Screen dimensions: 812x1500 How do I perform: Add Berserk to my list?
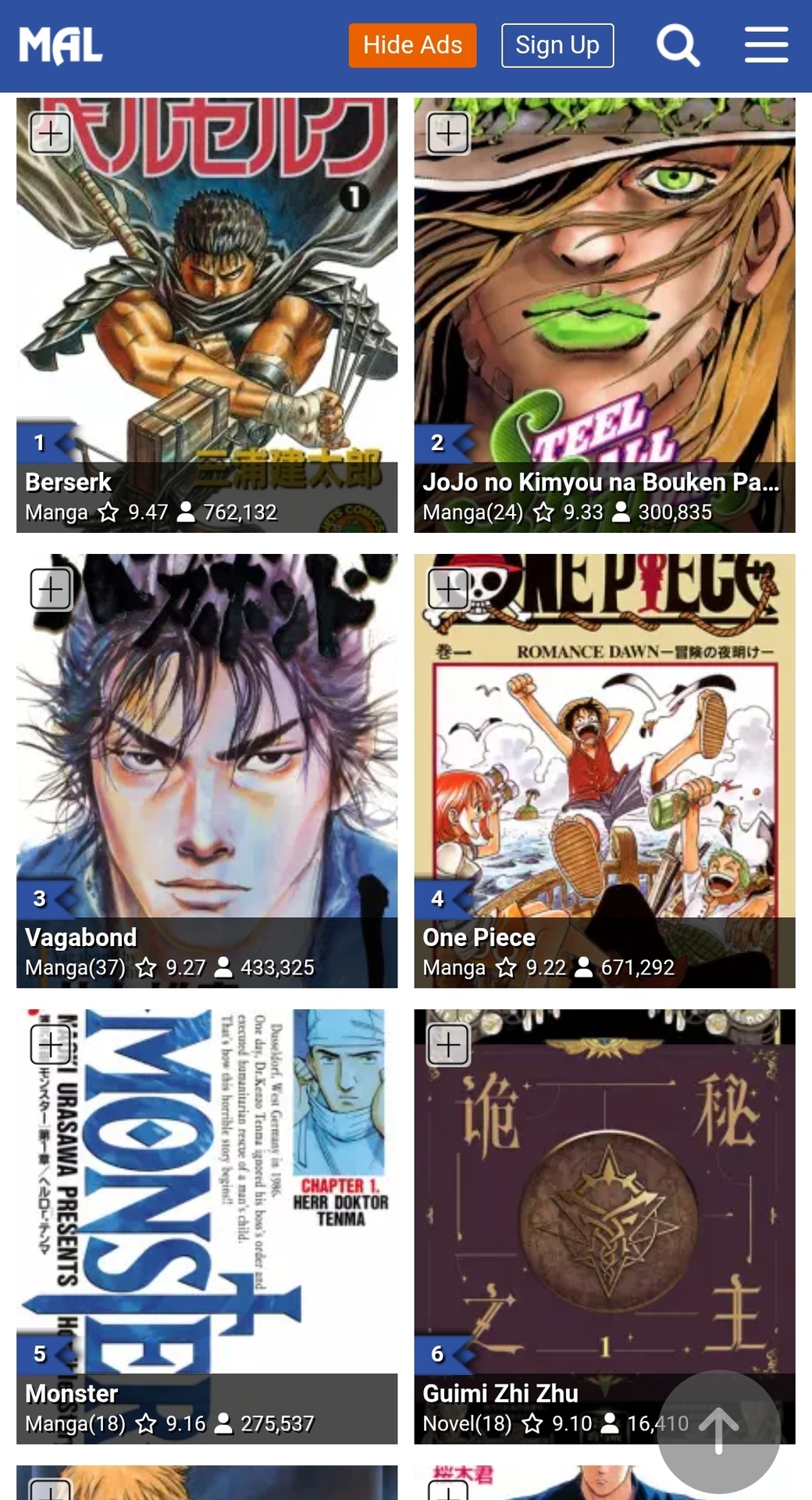(x=51, y=134)
